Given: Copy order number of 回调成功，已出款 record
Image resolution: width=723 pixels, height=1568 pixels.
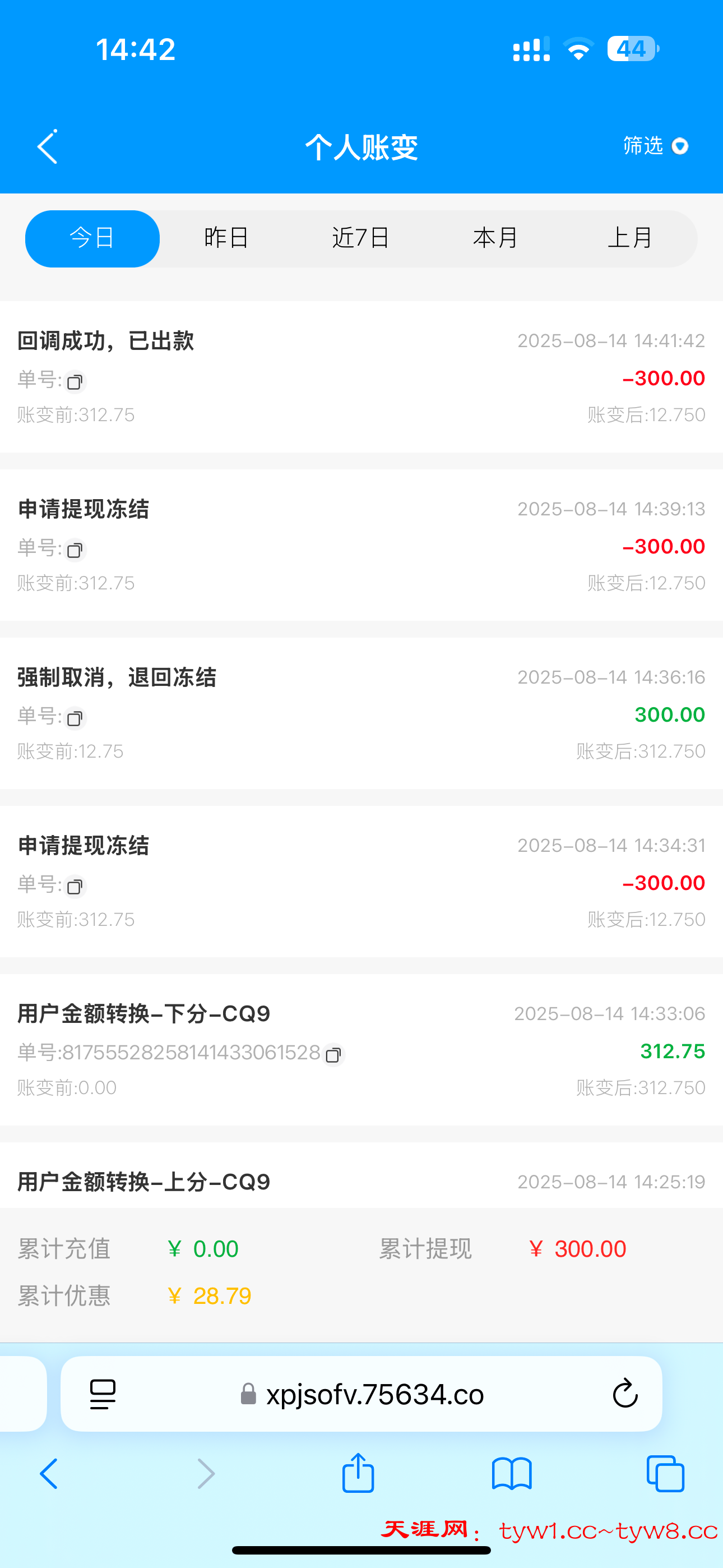Looking at the screenshot, I should [x=75, y=382].
